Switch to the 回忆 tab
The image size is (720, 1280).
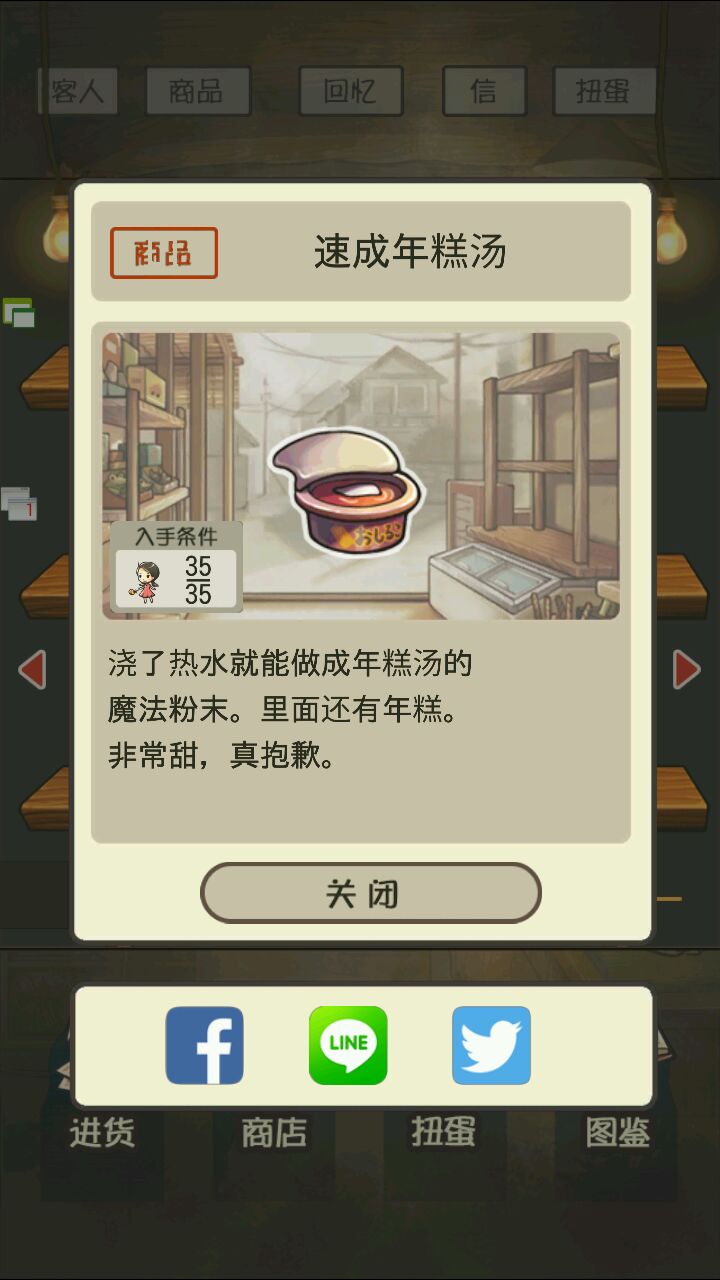click(x=351, y=91)
